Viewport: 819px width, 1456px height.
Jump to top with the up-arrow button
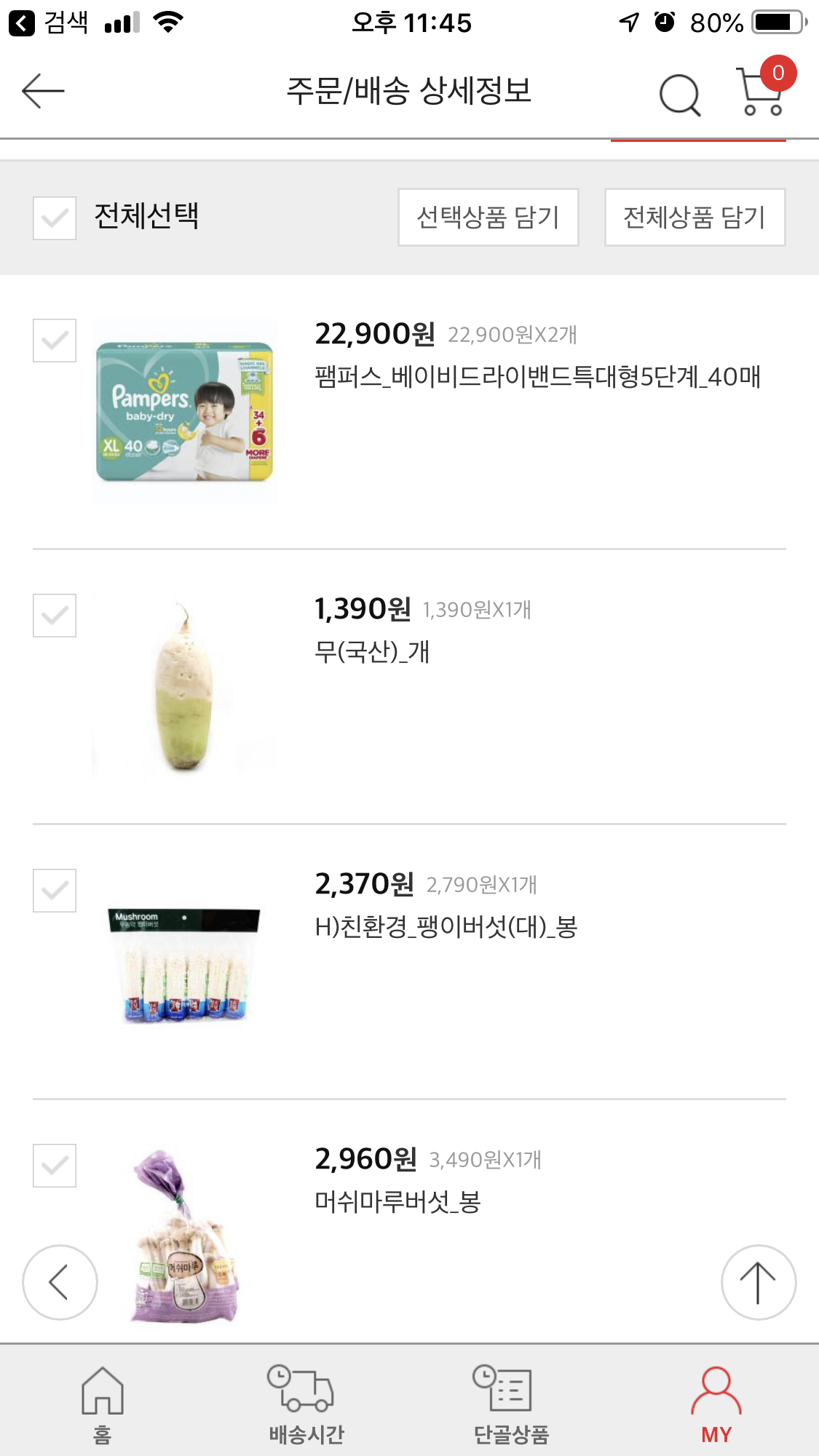[x=758, y=1282]
